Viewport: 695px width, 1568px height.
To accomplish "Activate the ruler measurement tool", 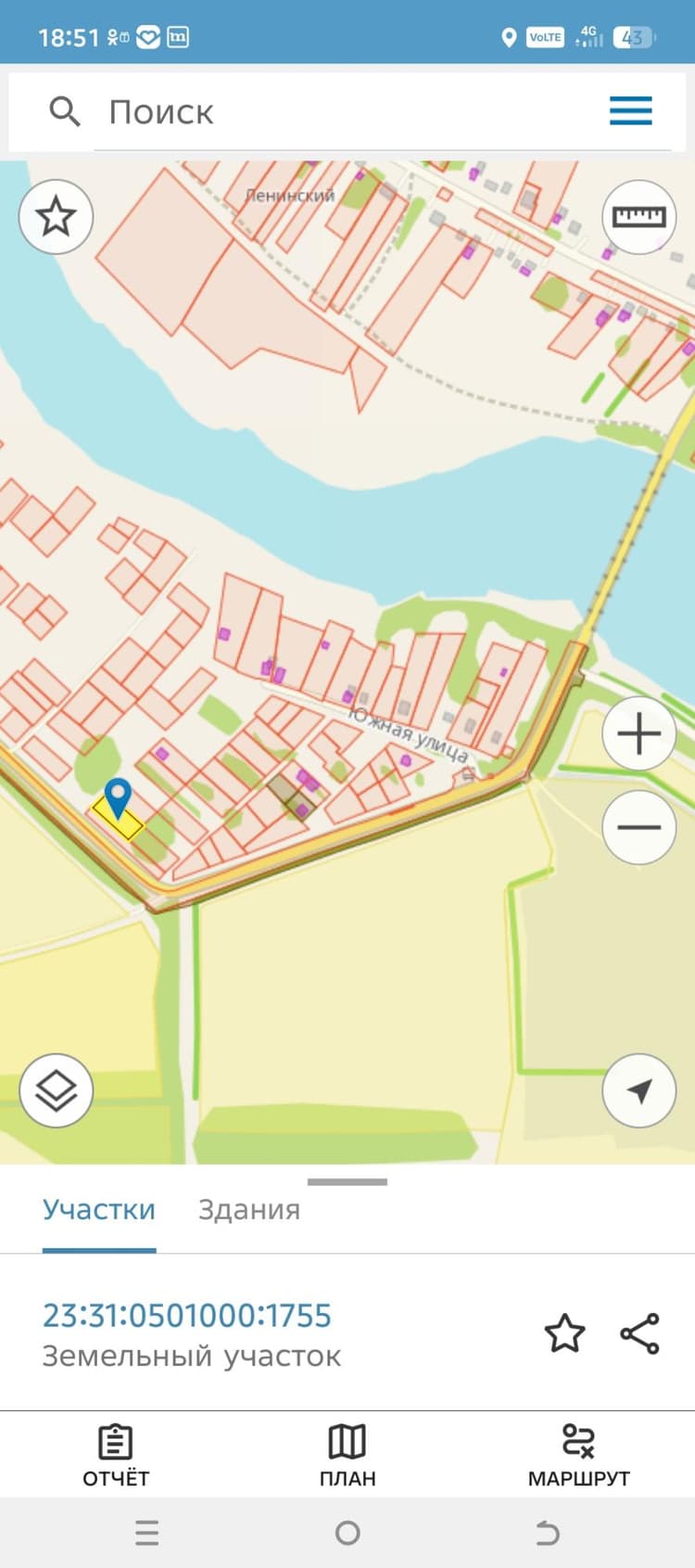I will tap(639, 217).
